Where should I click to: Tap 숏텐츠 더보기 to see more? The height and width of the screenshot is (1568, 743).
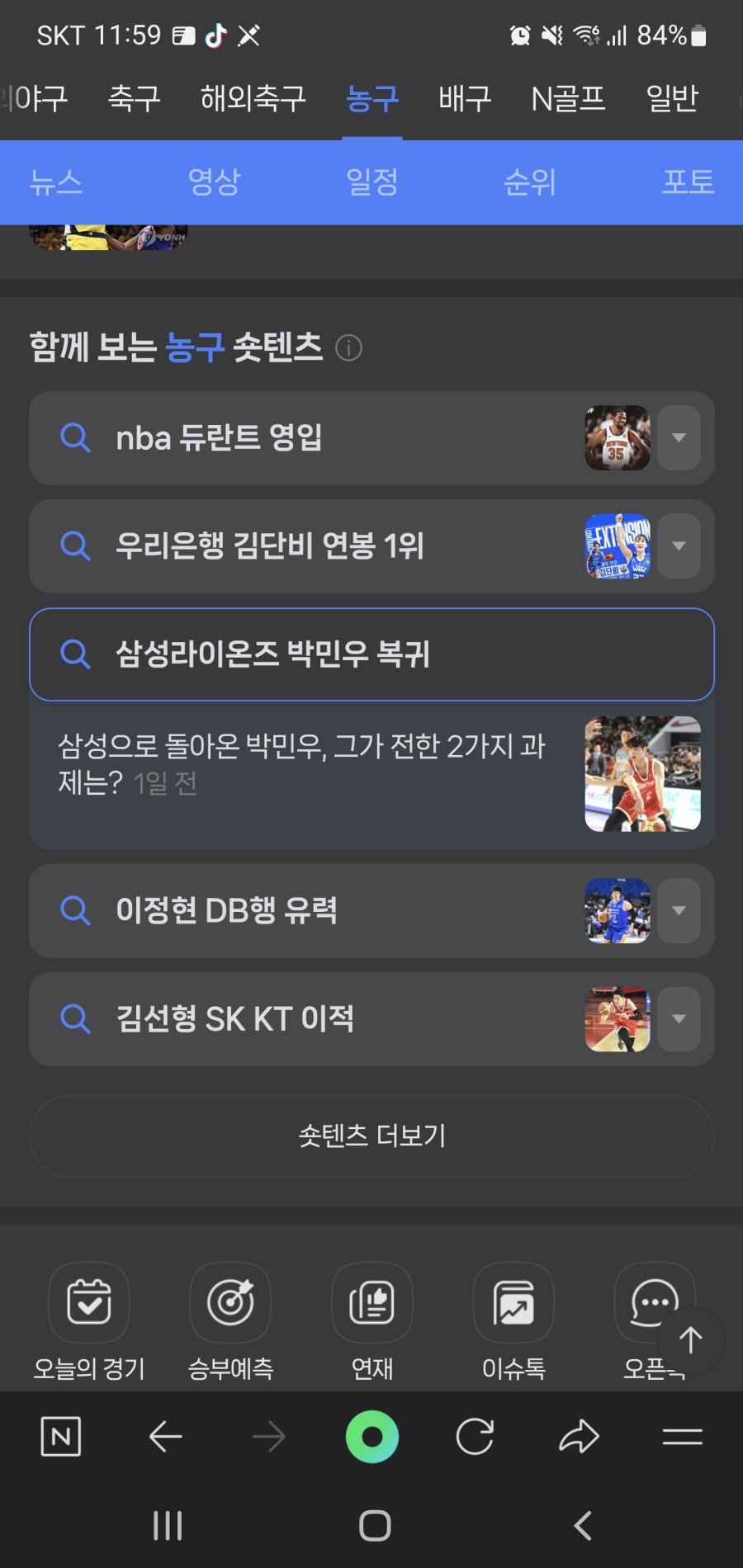[371, 1136]
